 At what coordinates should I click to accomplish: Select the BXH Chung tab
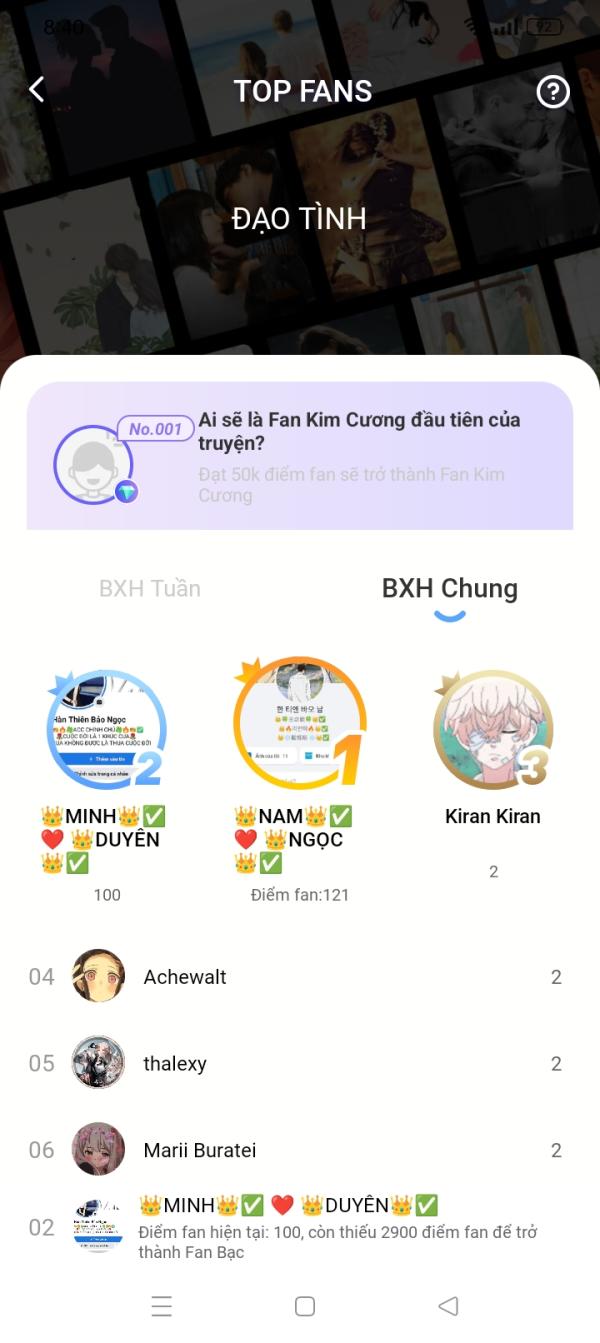(x=449, y=588)
